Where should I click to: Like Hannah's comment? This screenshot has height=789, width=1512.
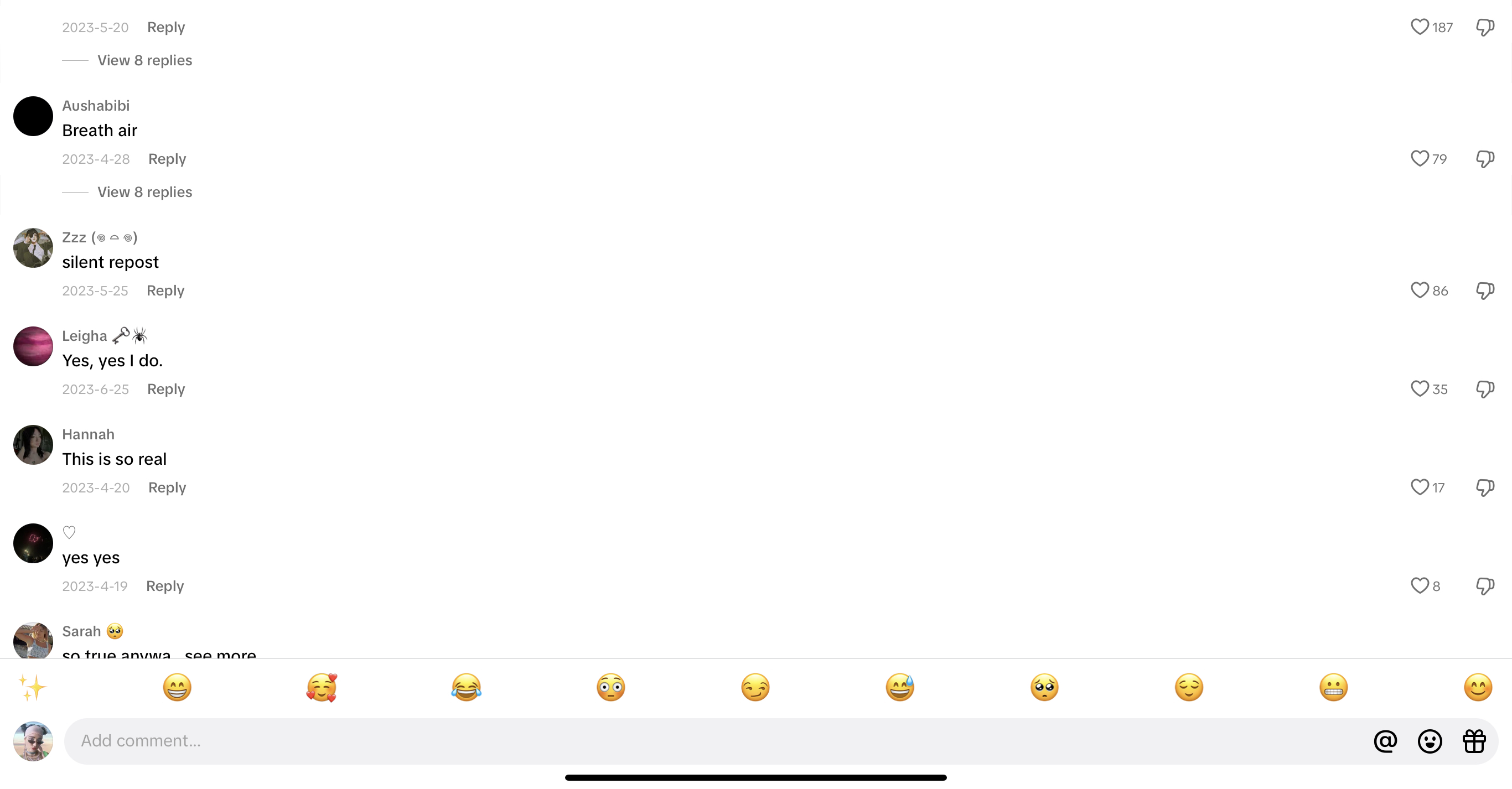[x=1419, y=487]
